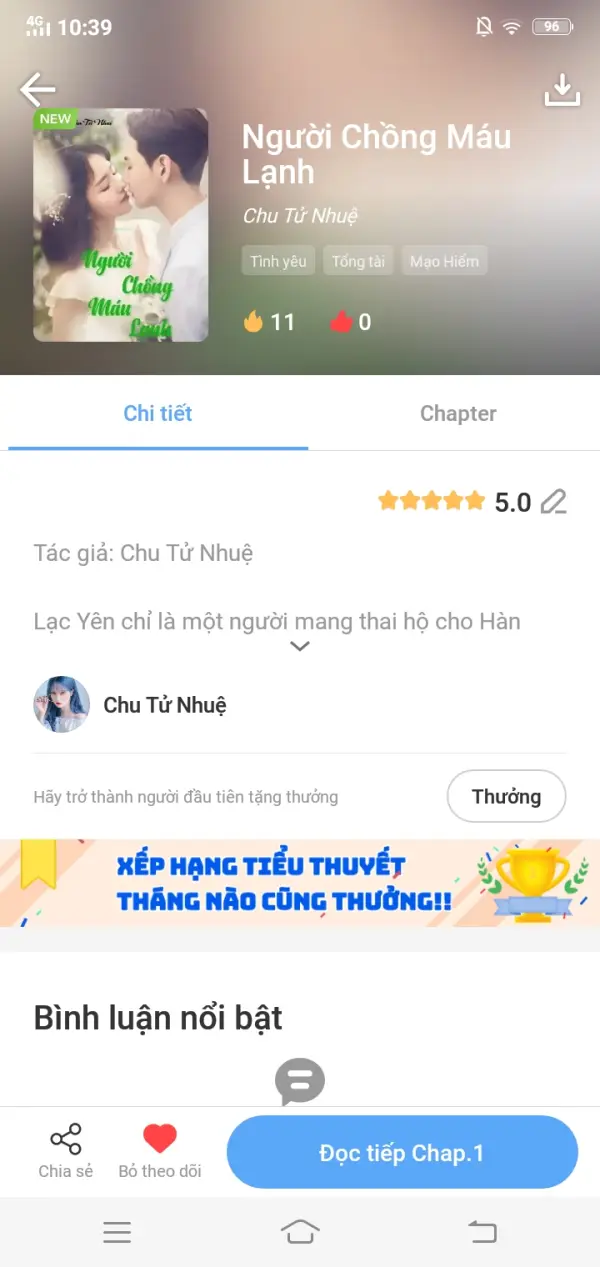
Task: Open the floating comment bubble
Action: (x=300, y=1081)
